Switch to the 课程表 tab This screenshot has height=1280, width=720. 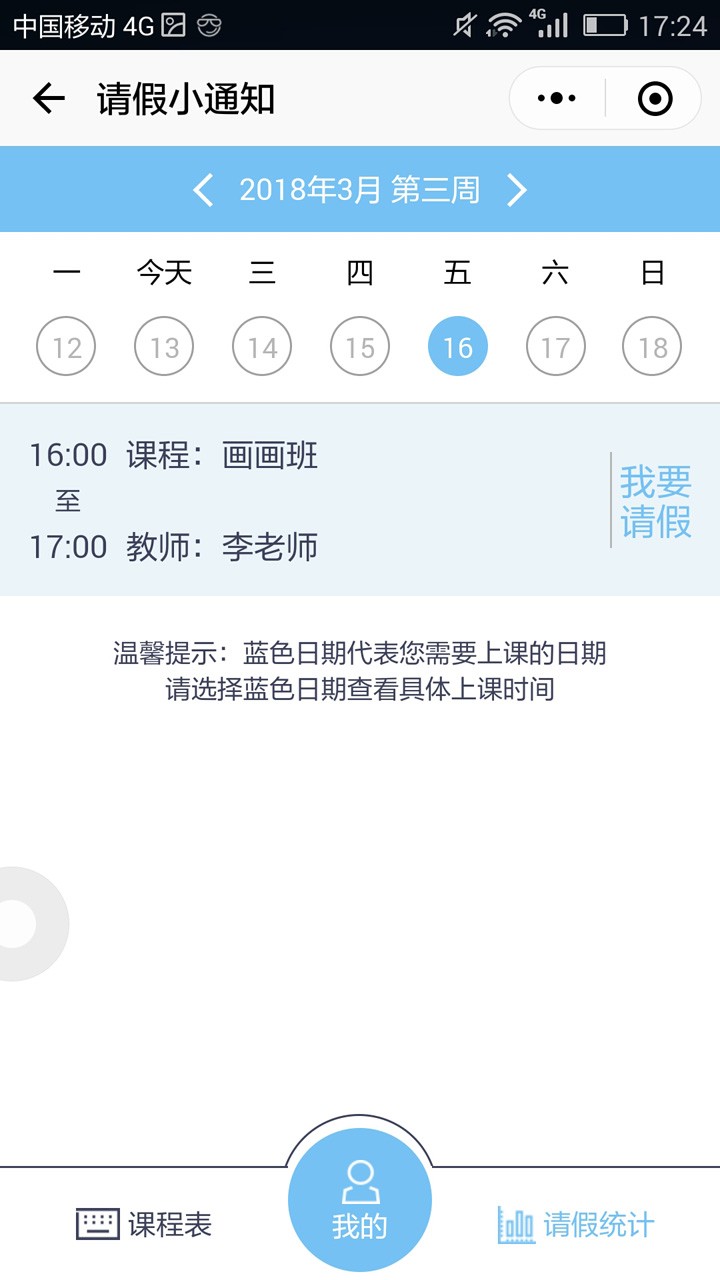click(x=144, y=1224)
